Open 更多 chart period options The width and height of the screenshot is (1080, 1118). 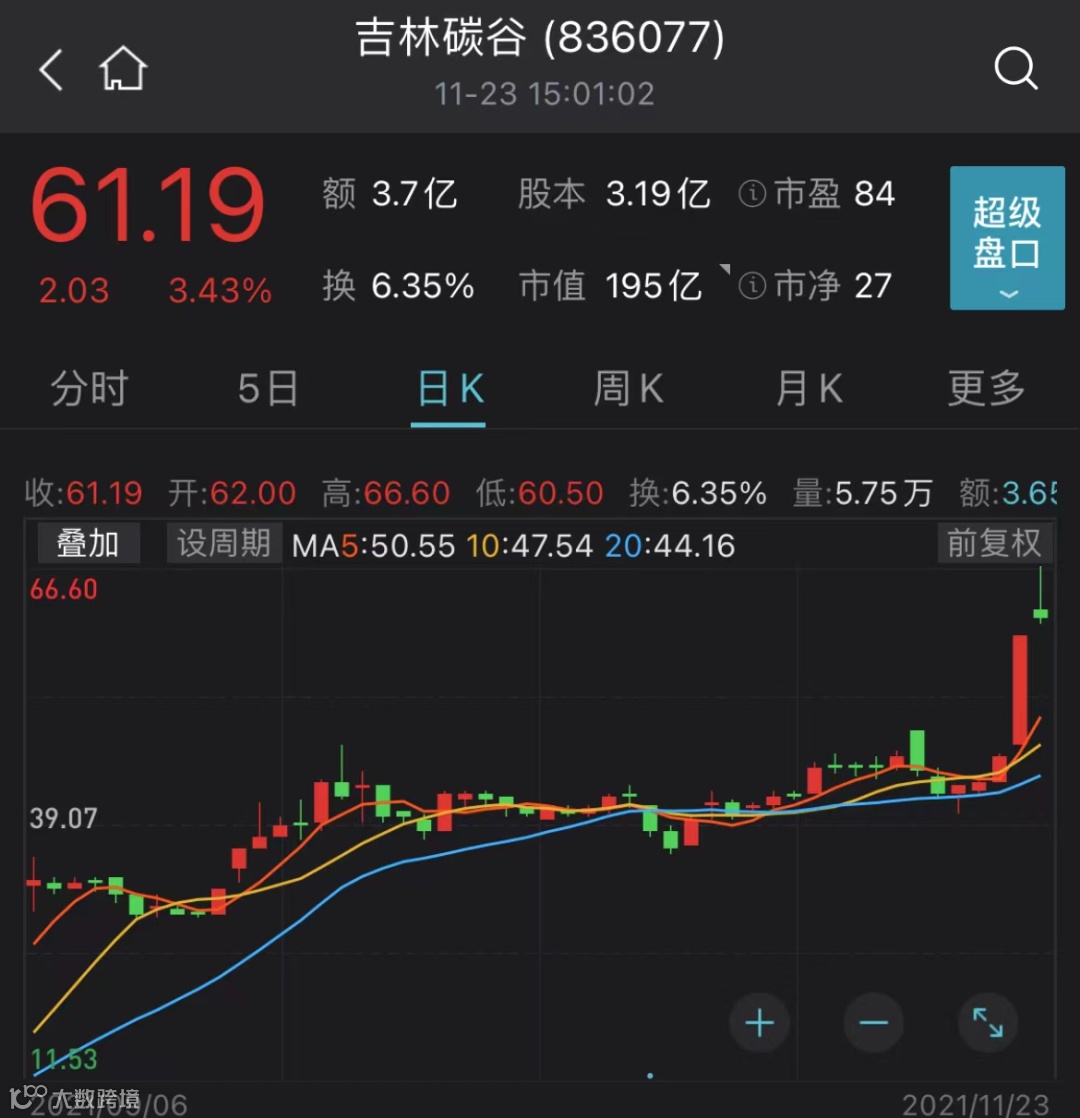pos(986,388)
